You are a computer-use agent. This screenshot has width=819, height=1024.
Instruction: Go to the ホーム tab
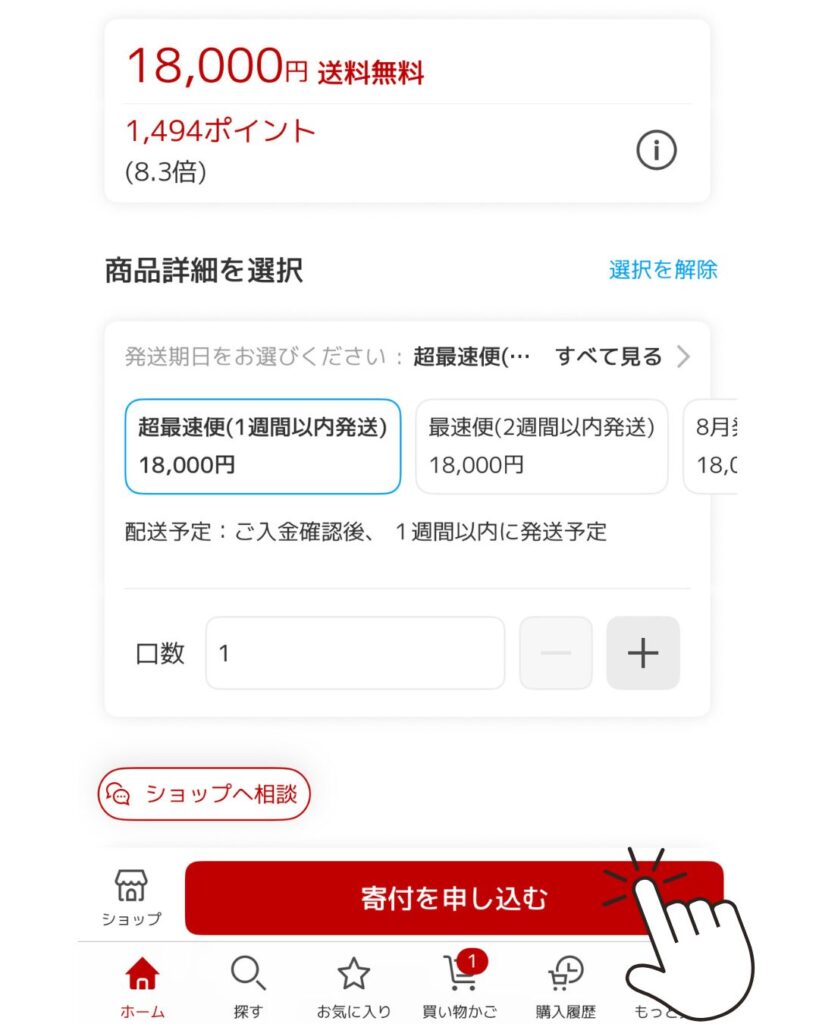142,986
